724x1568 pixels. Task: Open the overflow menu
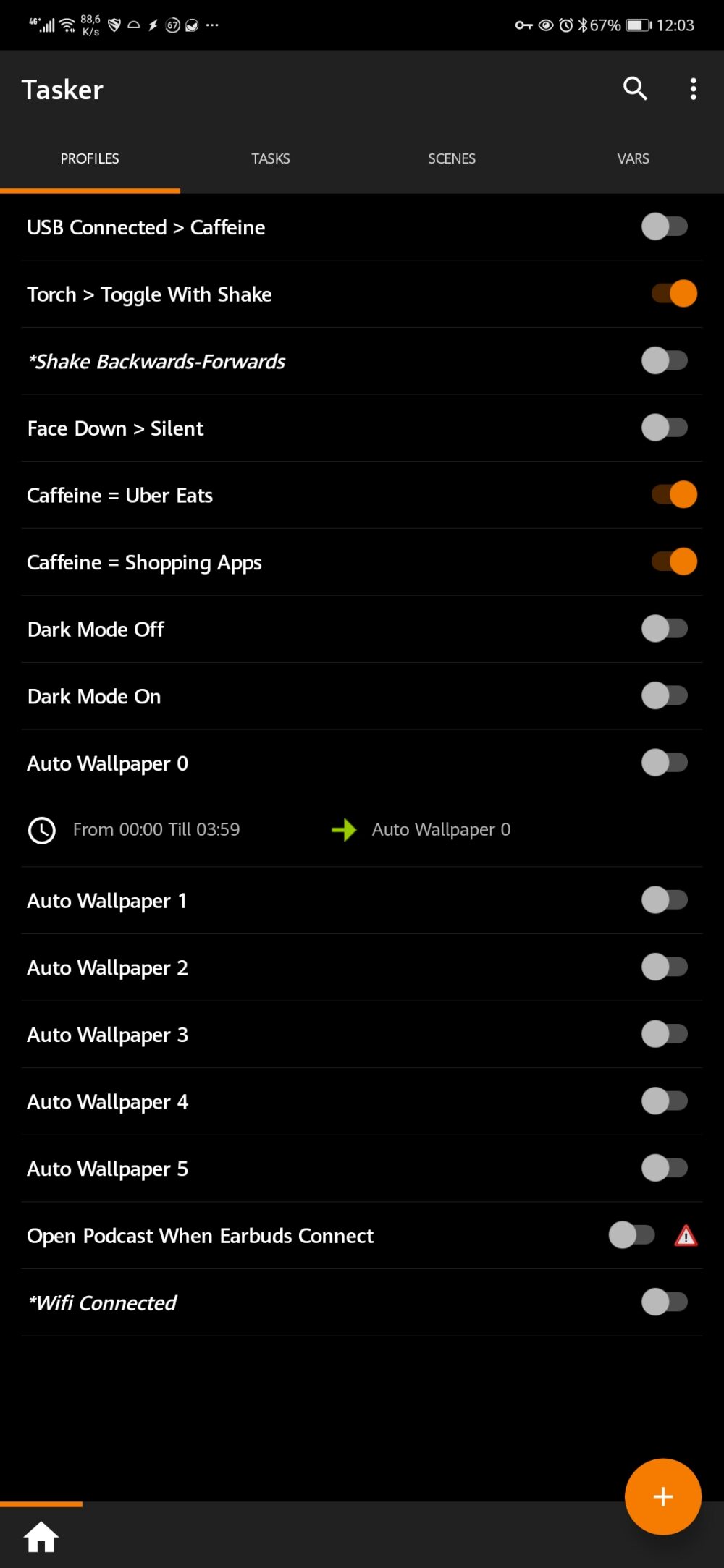point(692,88)
